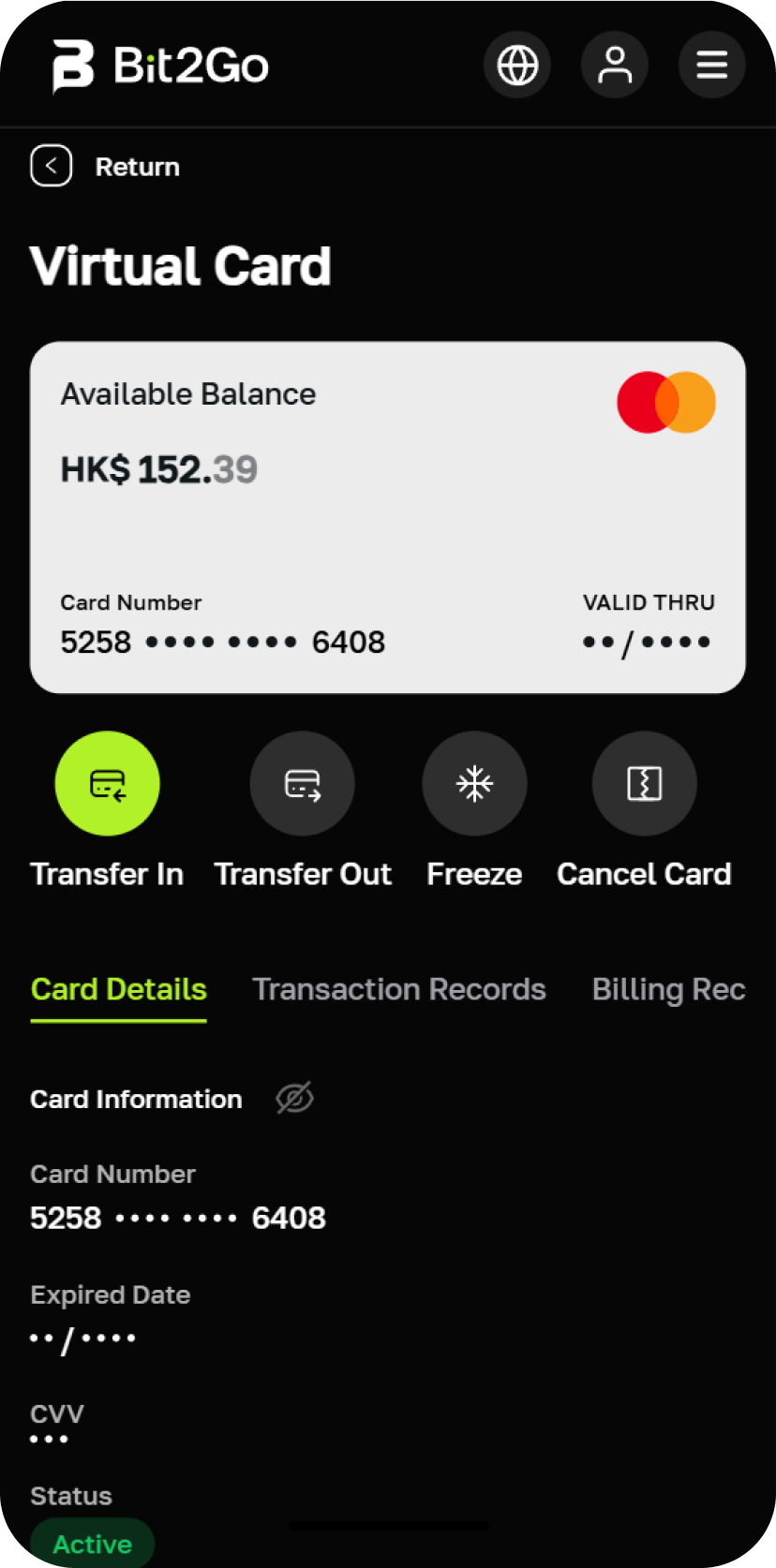The image size is (776, 1568).
Task: Choose Cancel Card
Action: (x=645, y=783)
